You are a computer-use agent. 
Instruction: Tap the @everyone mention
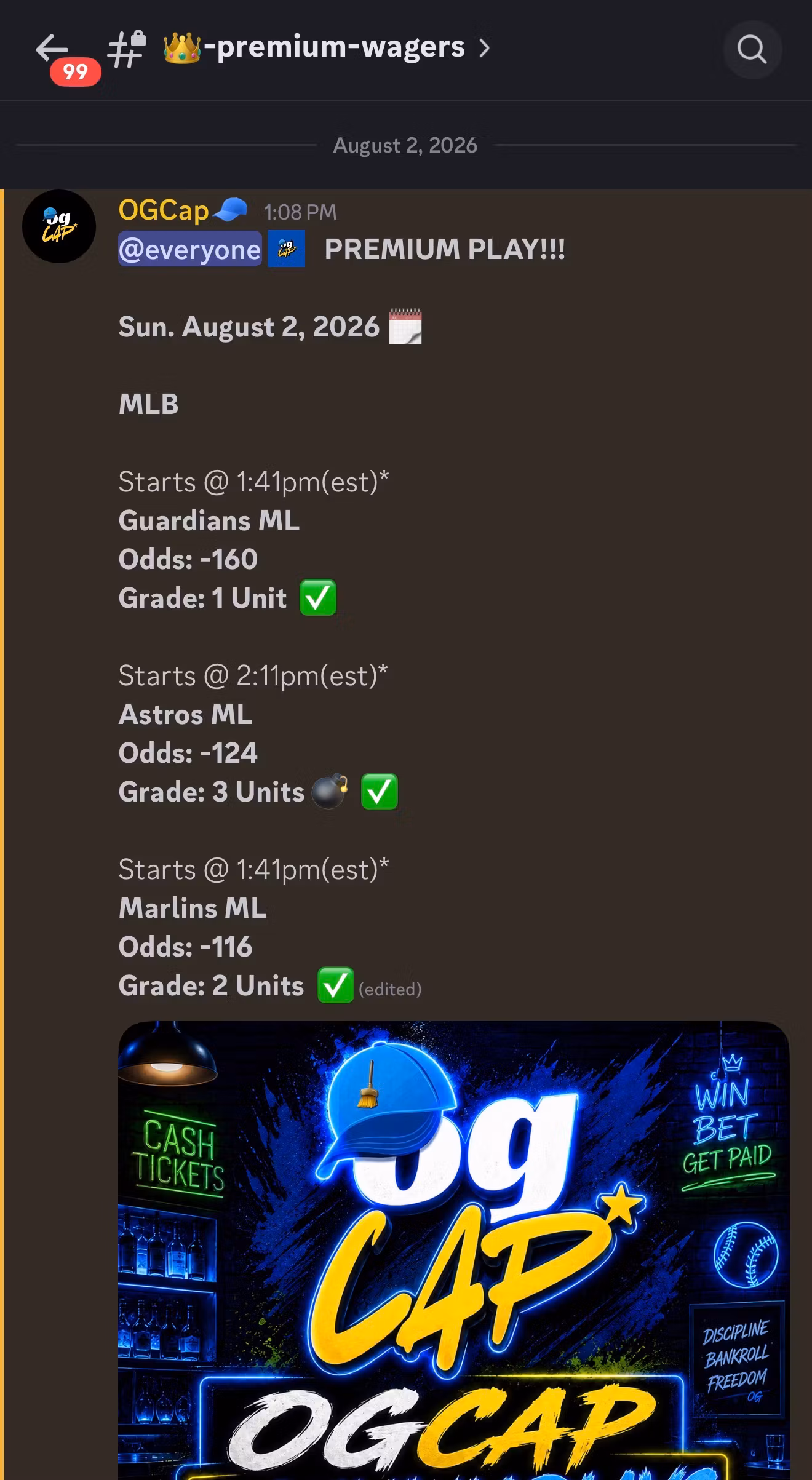[190, 249]
